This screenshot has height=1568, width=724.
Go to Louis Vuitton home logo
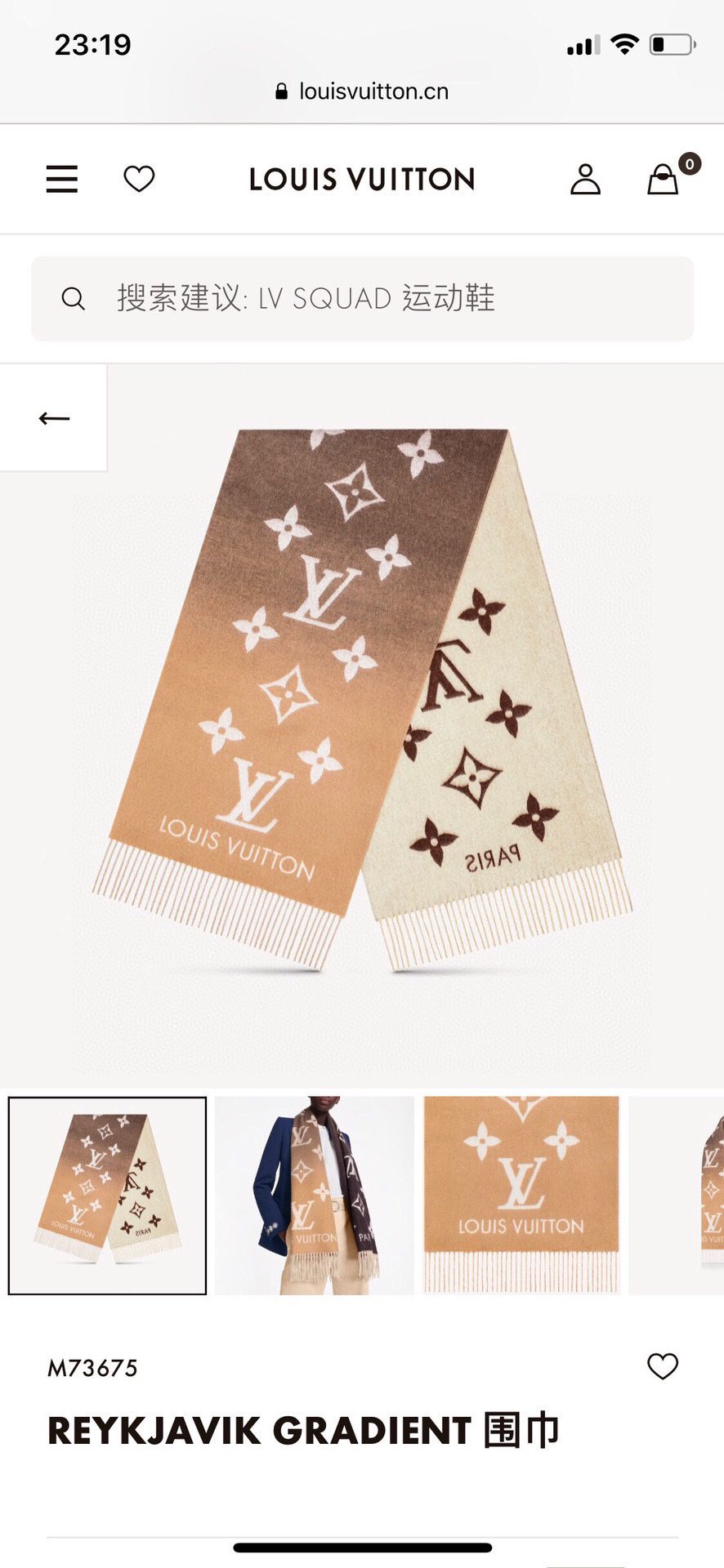point(362,180)
